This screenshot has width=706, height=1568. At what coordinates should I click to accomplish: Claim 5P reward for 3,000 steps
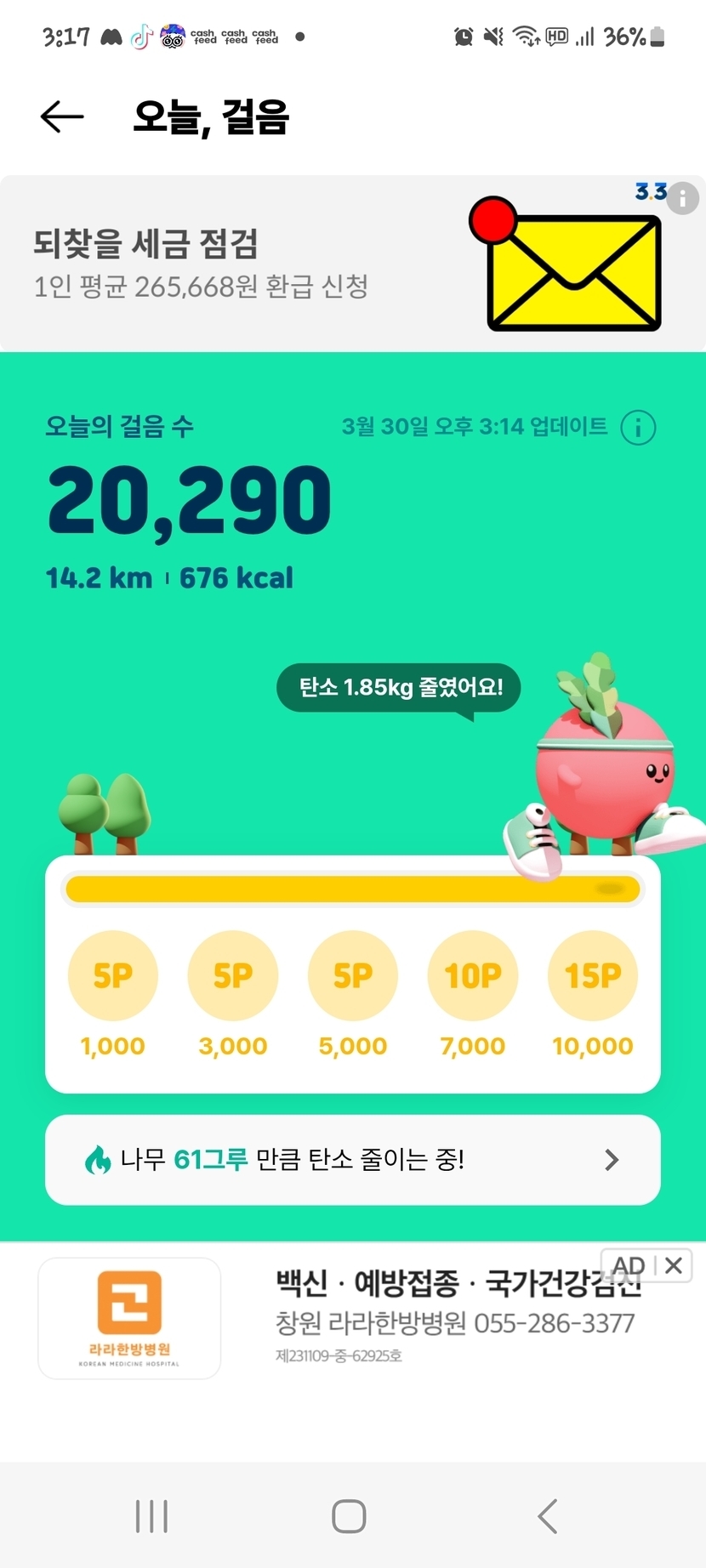click(x=233, y=975)
